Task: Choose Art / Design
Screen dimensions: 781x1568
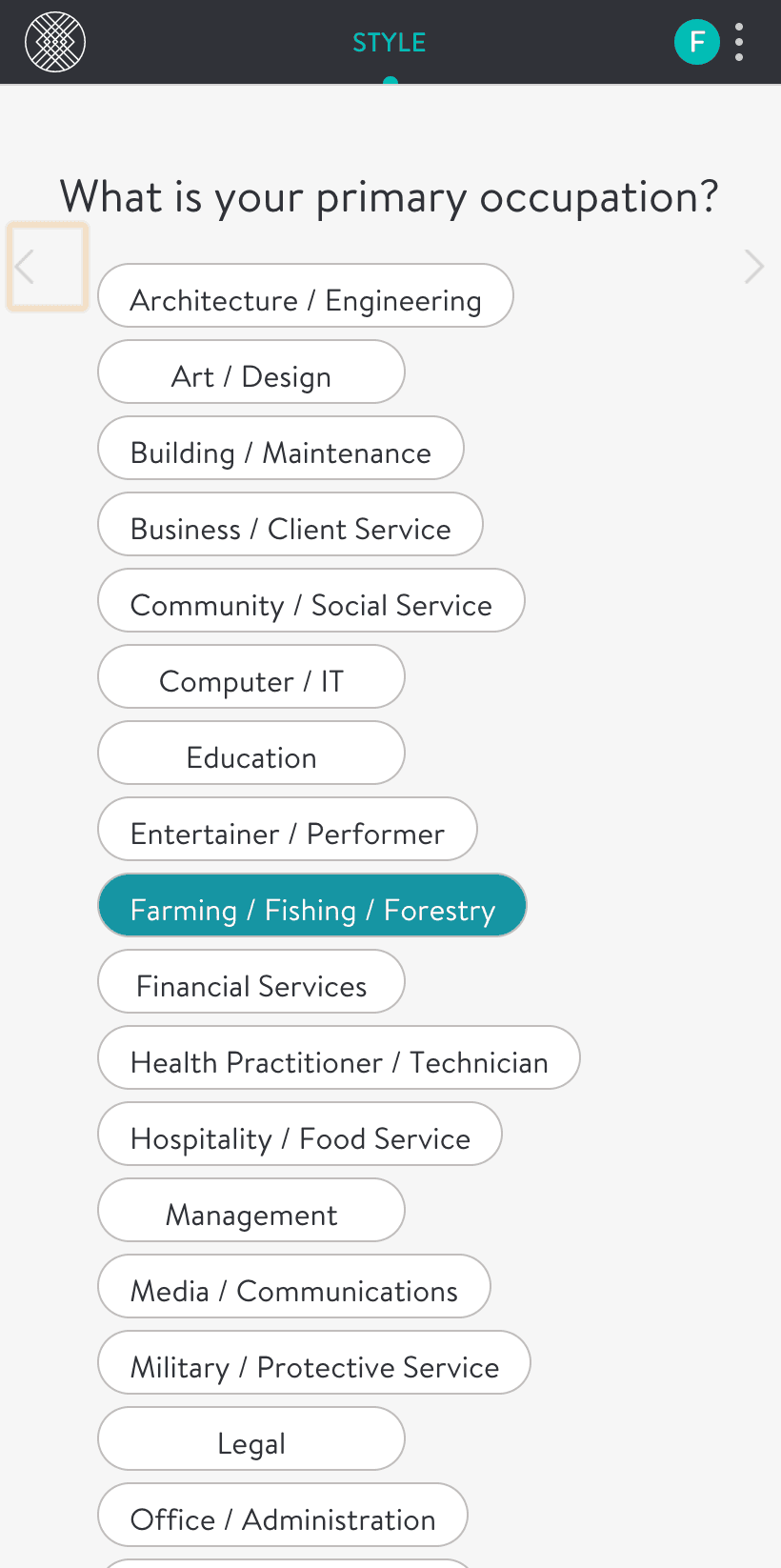Action: pyautogui.click(x=251, y=372)
